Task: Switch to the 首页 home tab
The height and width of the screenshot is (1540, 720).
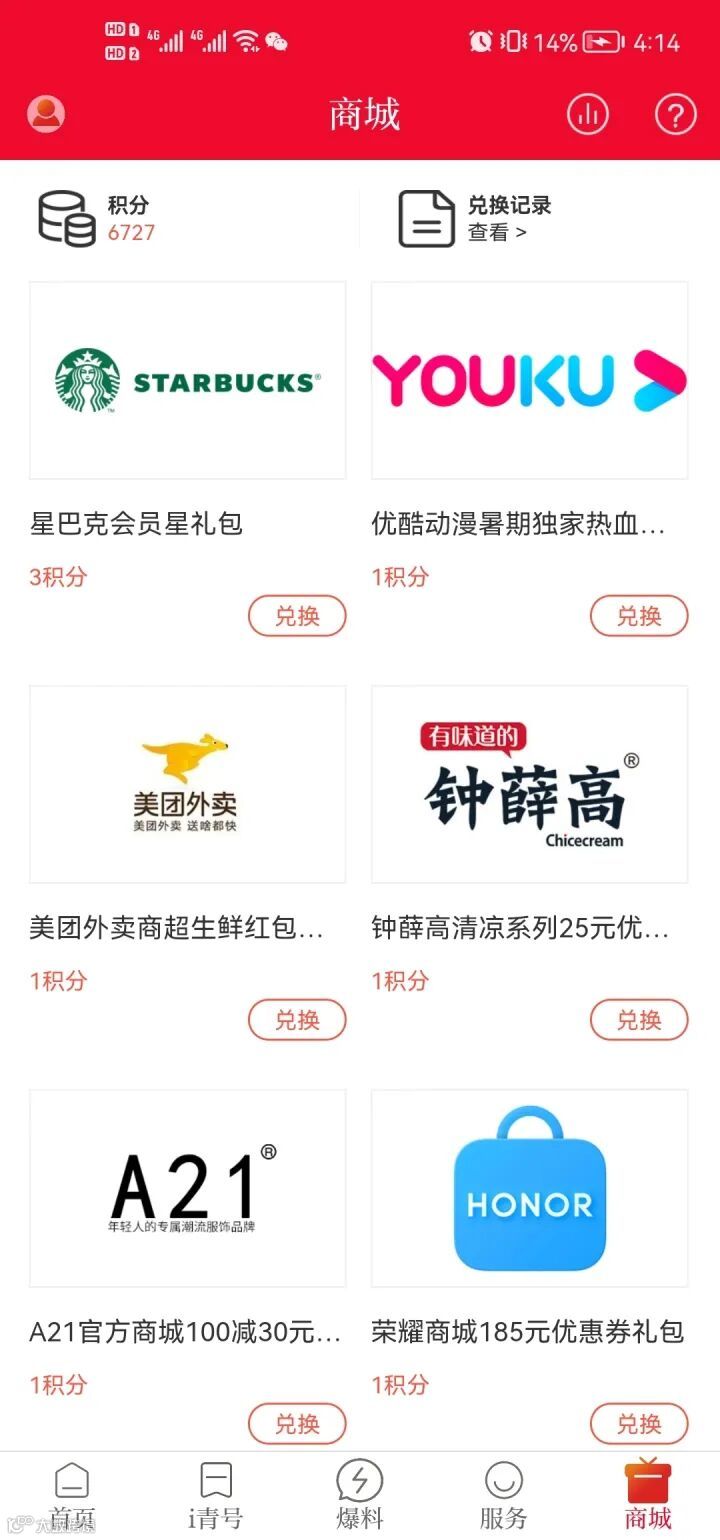Action: pos(72,1496)
